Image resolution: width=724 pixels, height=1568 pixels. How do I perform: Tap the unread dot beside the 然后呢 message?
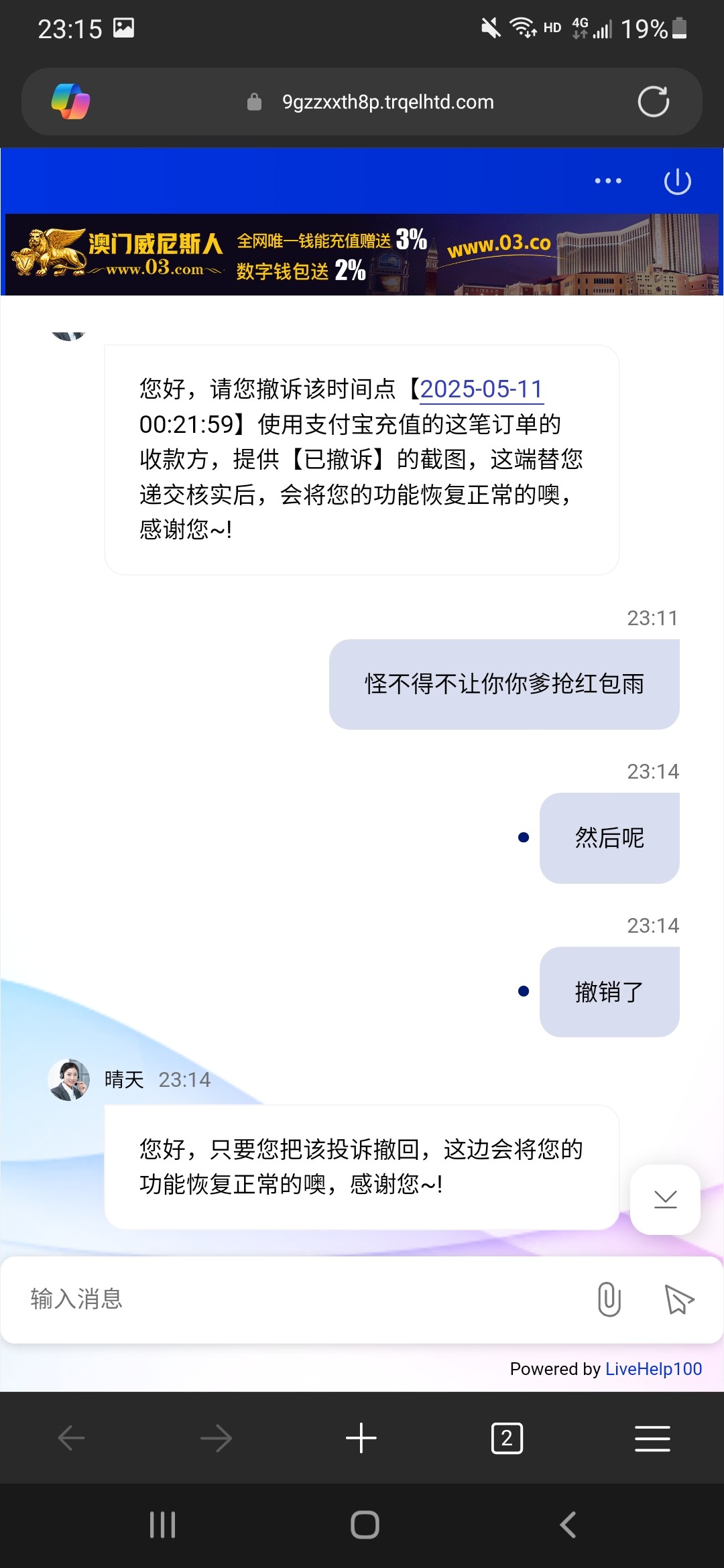pyautogui.click(x=522, y=837)
